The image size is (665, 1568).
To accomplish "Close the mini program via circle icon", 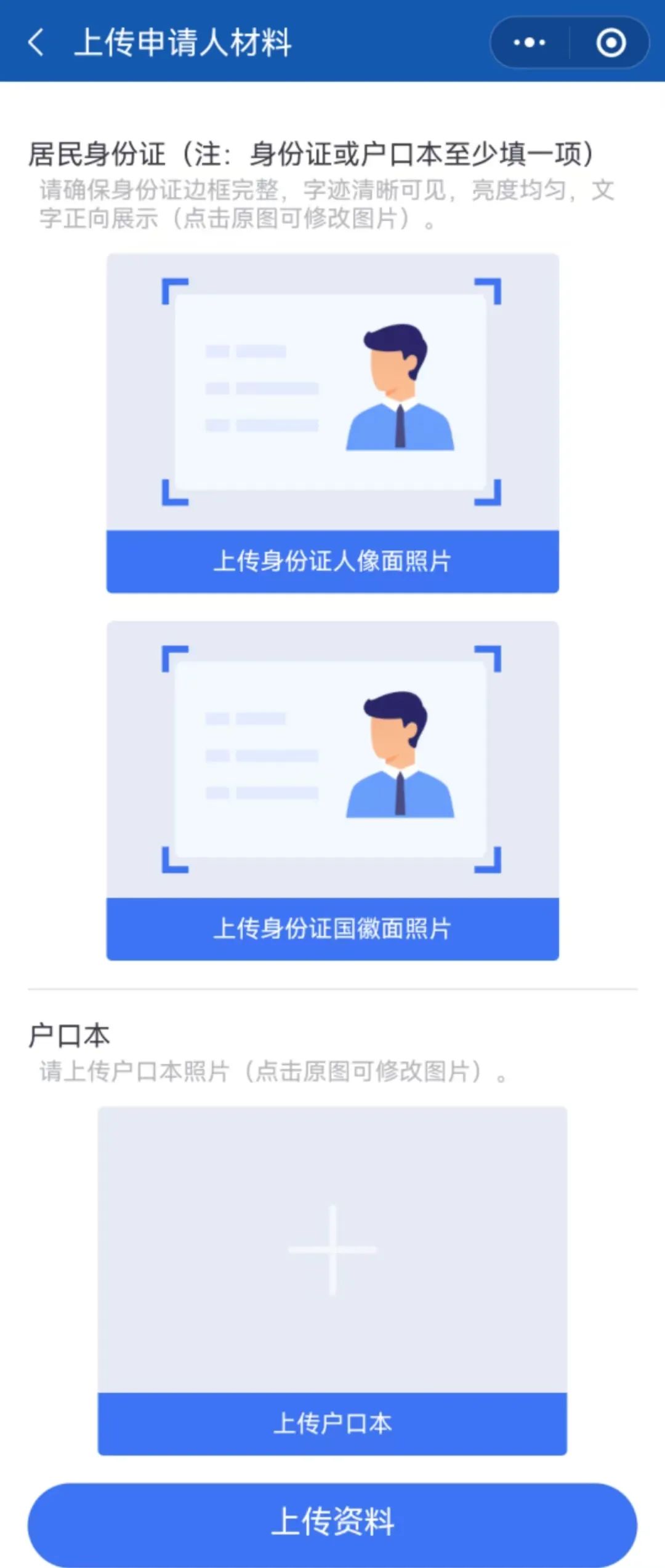I will 611,42.
